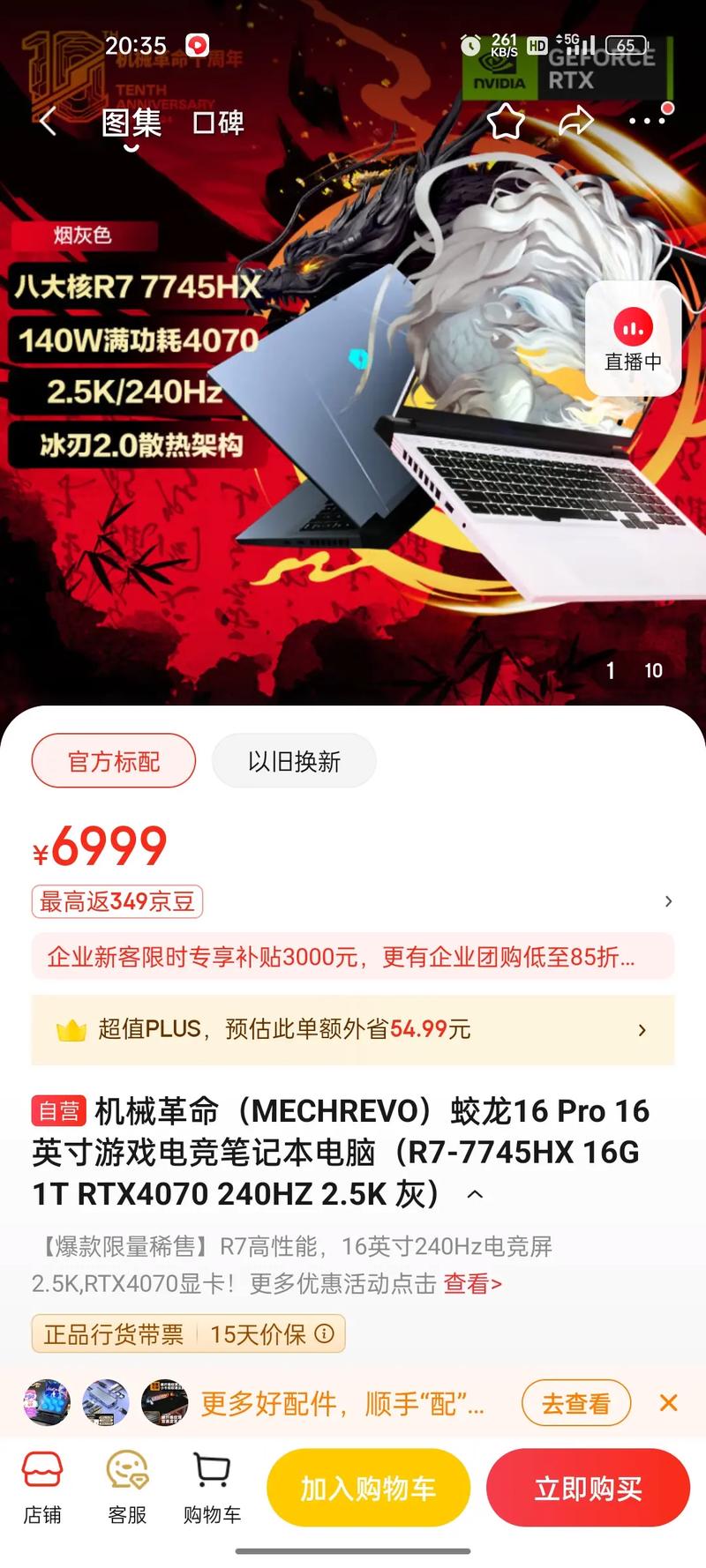Viewport: 706px width, 1568px height.
Task: Dismiss the accessories bar with the × button
Action: point(667,1403)
